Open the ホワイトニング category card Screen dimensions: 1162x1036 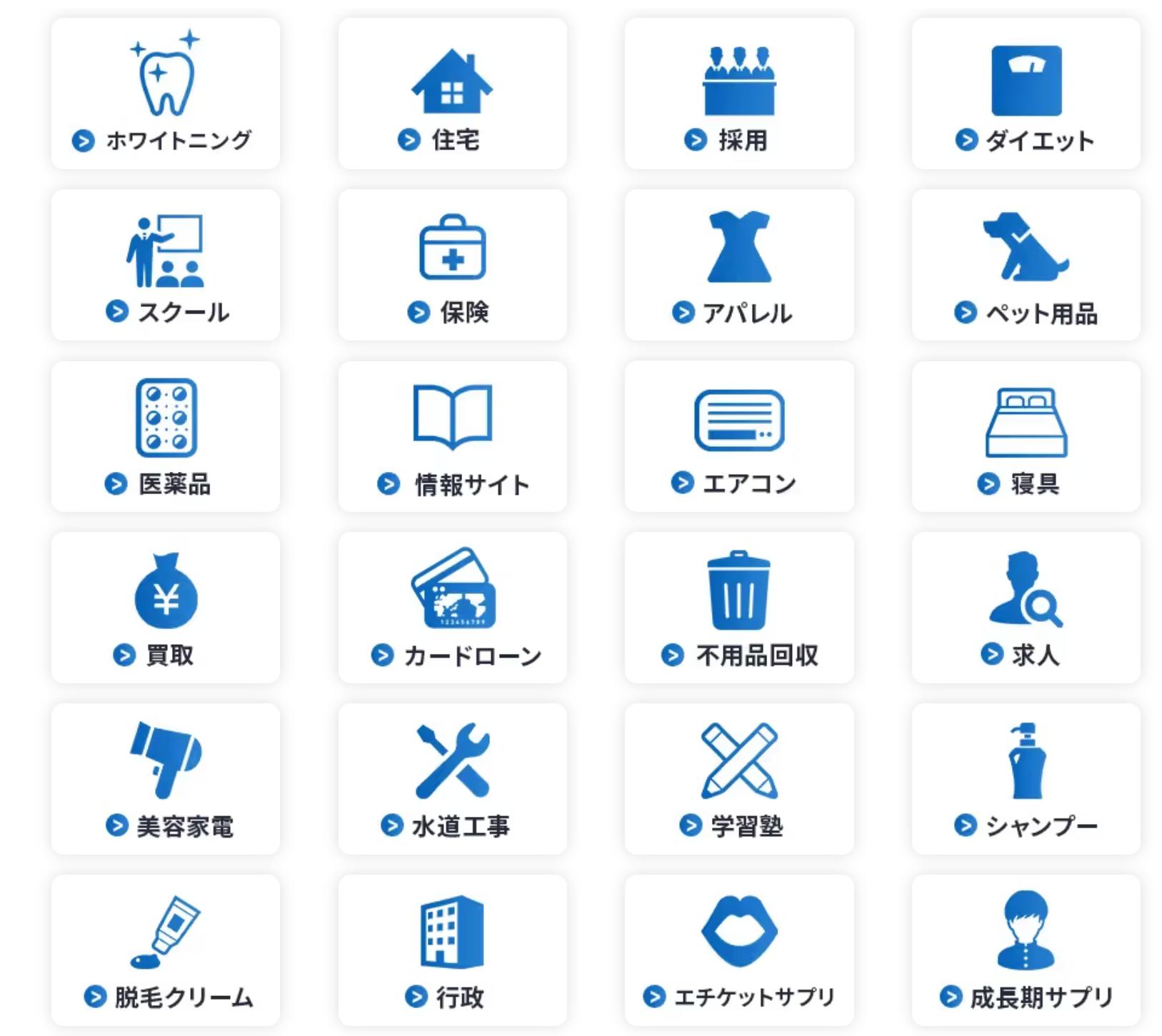pyautogui.click(x=166, y=94)
